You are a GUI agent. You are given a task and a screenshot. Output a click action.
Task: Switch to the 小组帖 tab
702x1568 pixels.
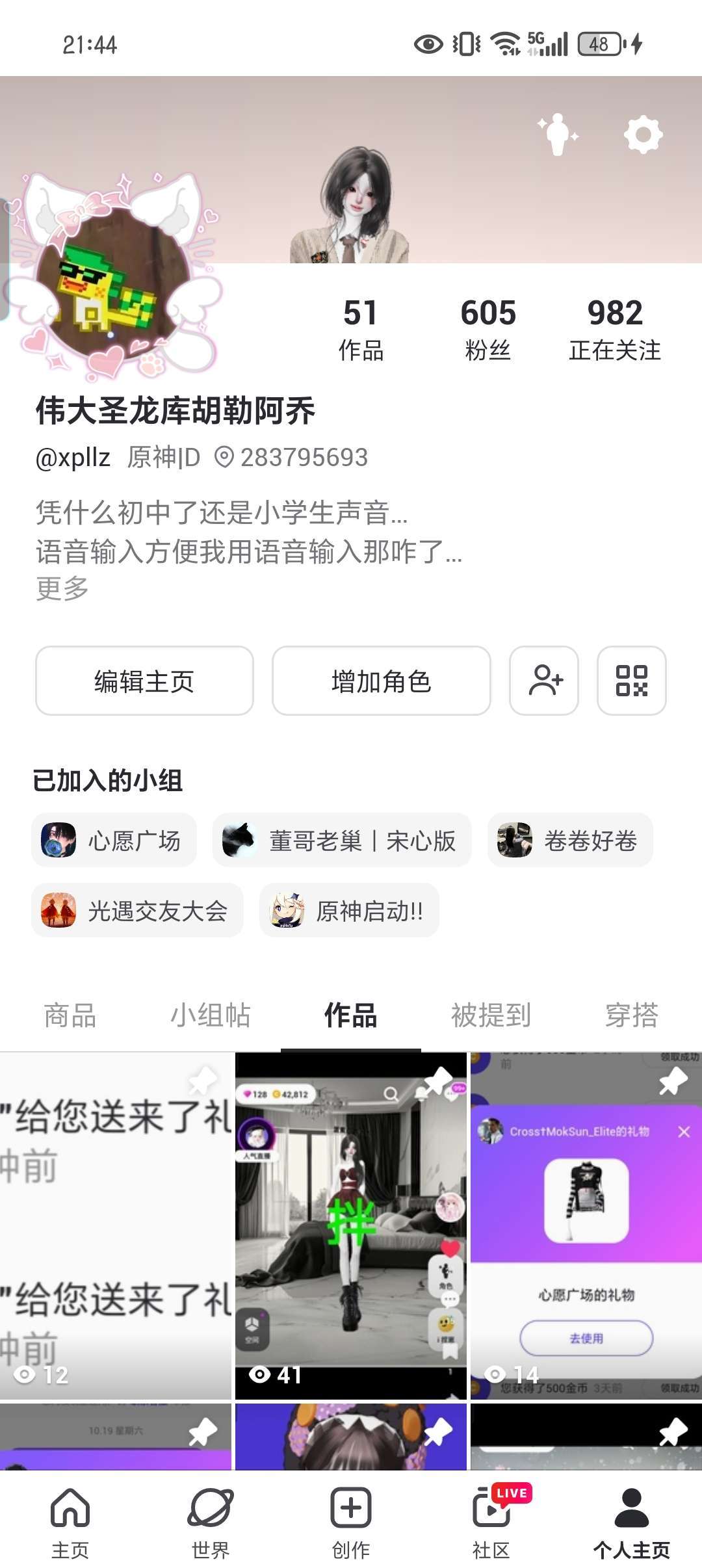click(x=211, y=1015)
